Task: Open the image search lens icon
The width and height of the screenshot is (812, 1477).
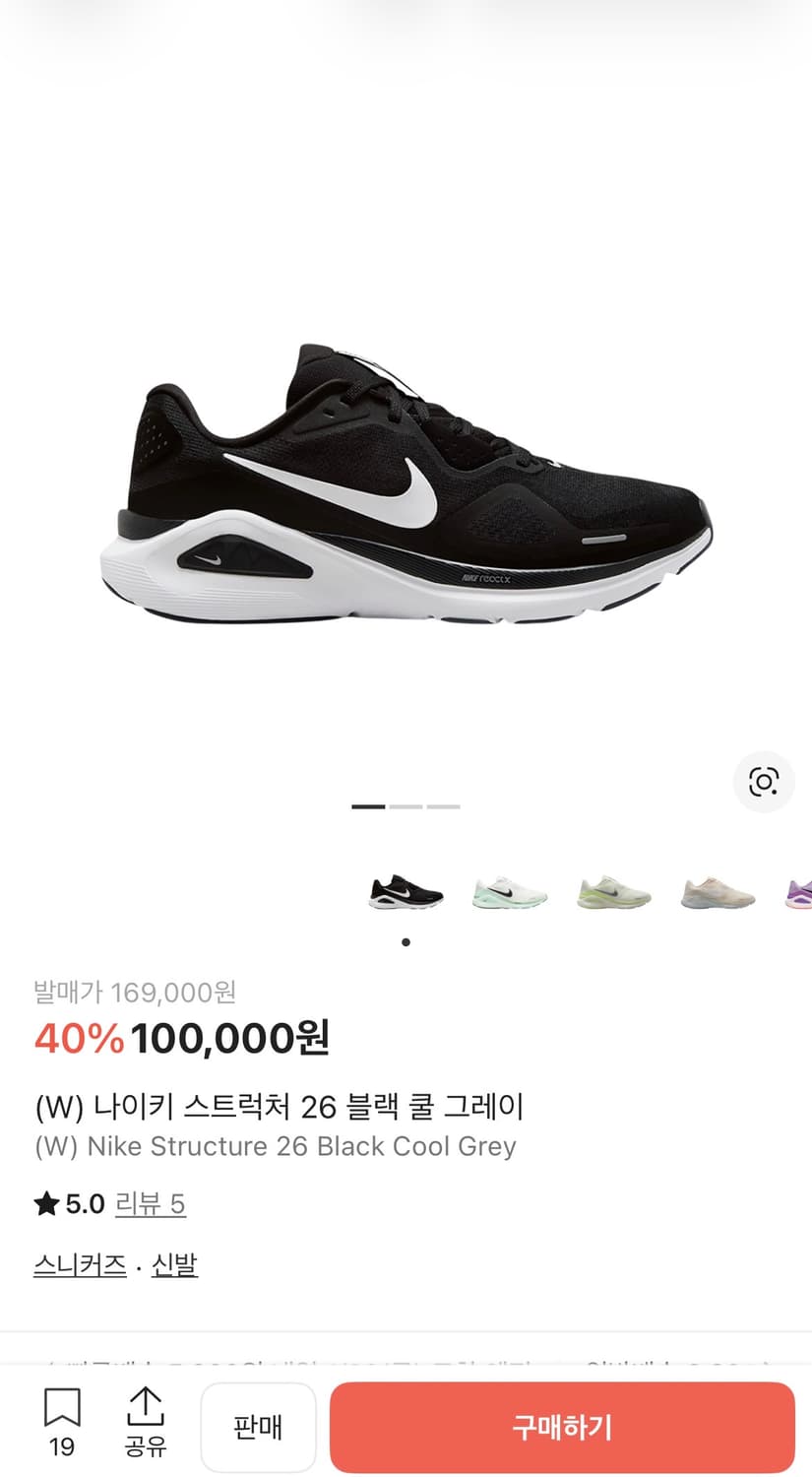Action: click(x=765, y=782)
